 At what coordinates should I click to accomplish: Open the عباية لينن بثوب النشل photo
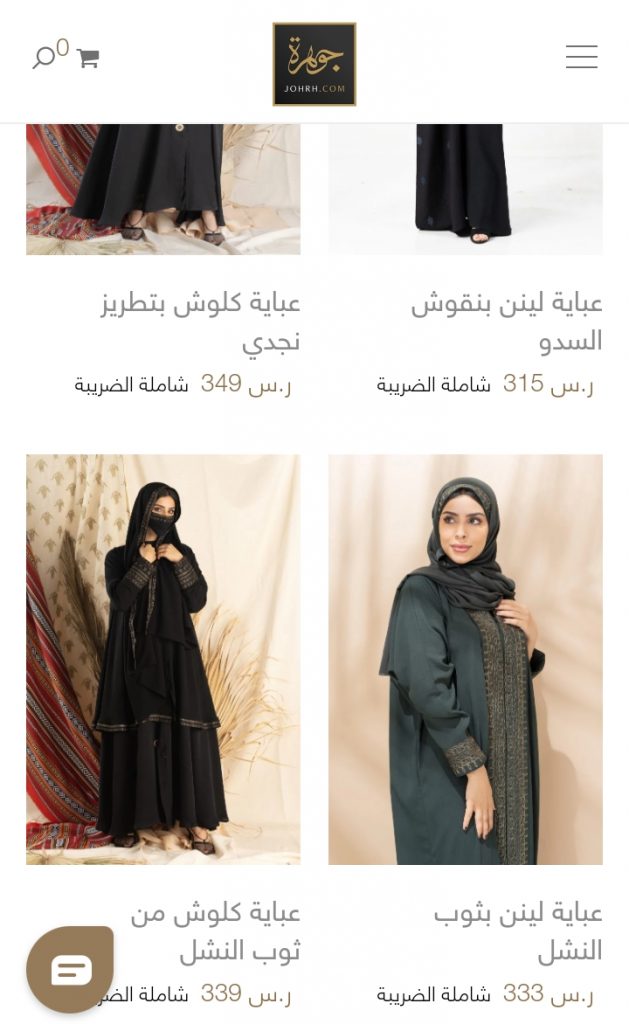[x=465, y=660]
